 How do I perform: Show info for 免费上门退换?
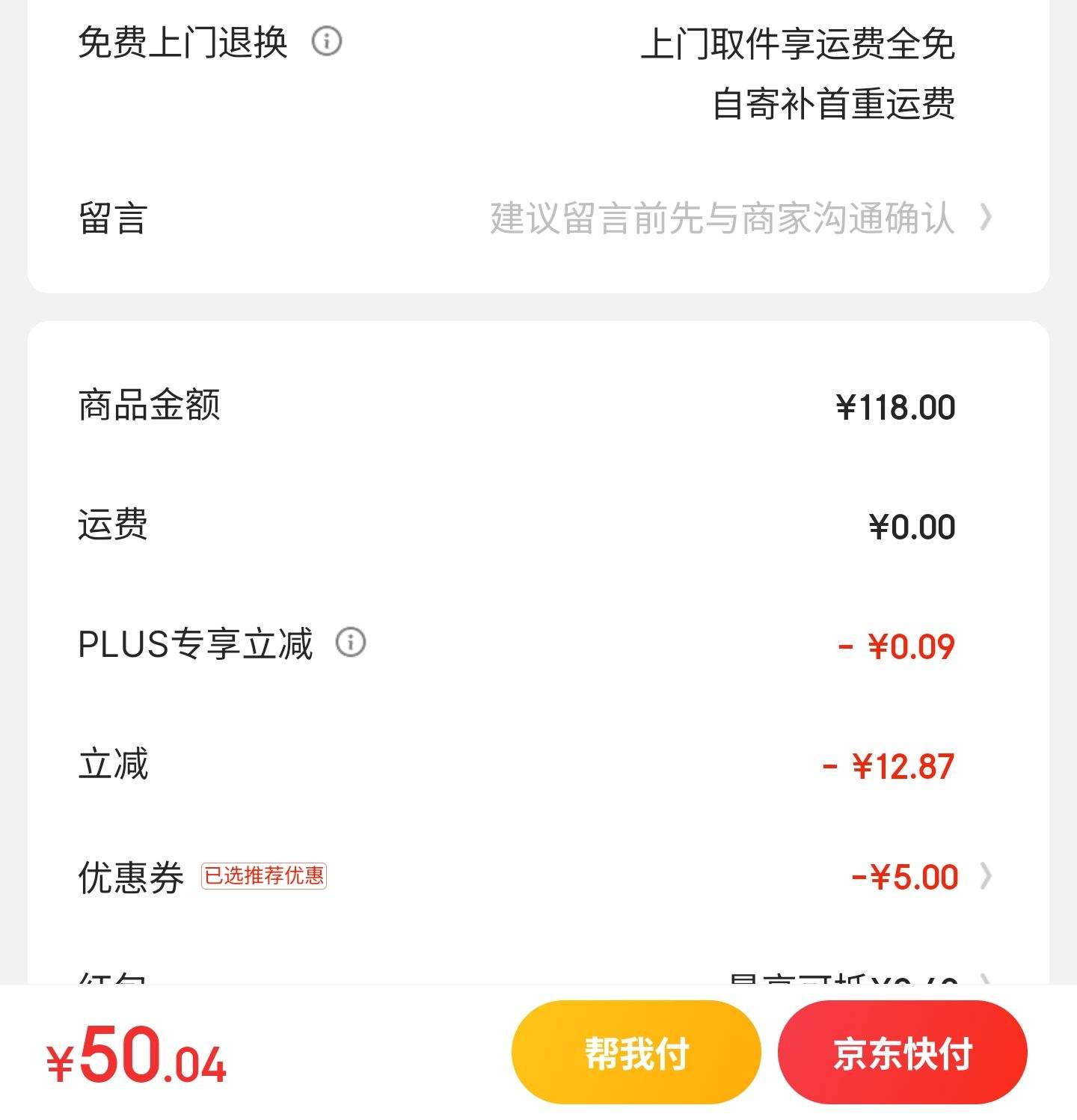tap(327, 41)
